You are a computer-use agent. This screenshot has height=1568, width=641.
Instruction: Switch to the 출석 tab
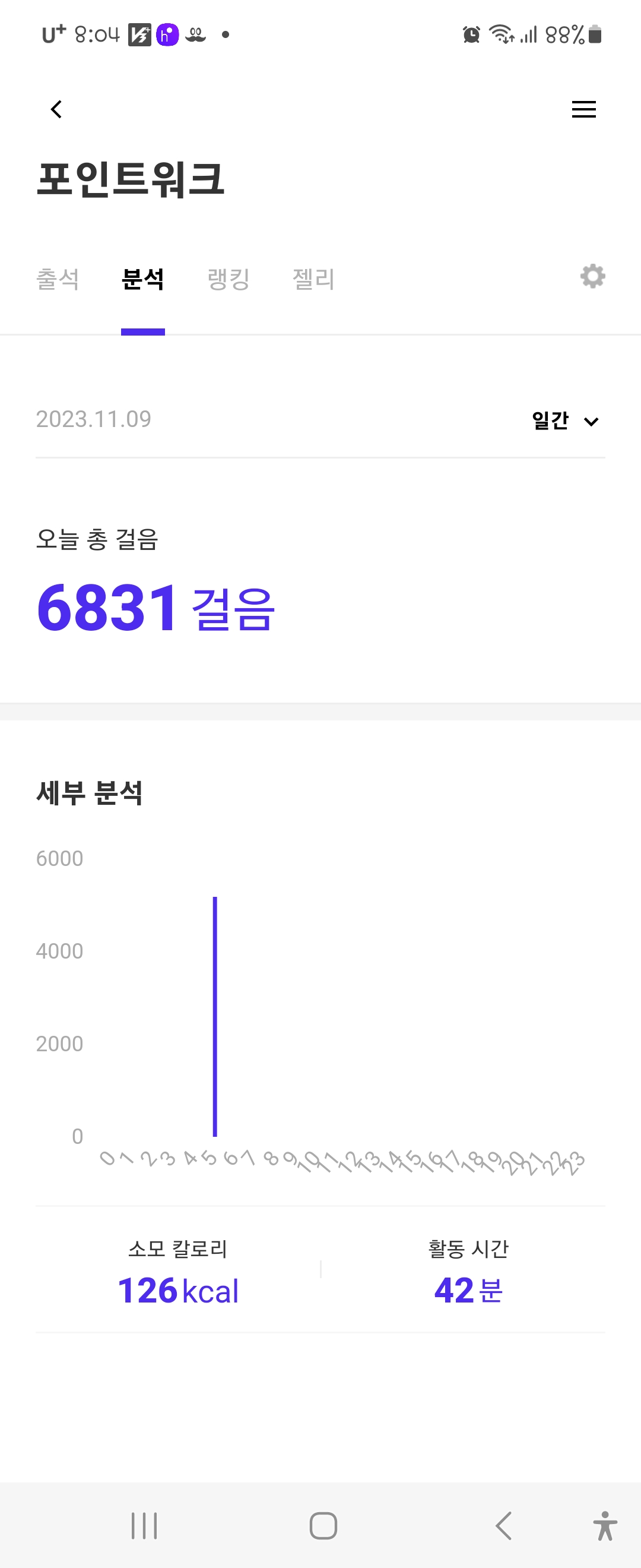coord(58,279)
